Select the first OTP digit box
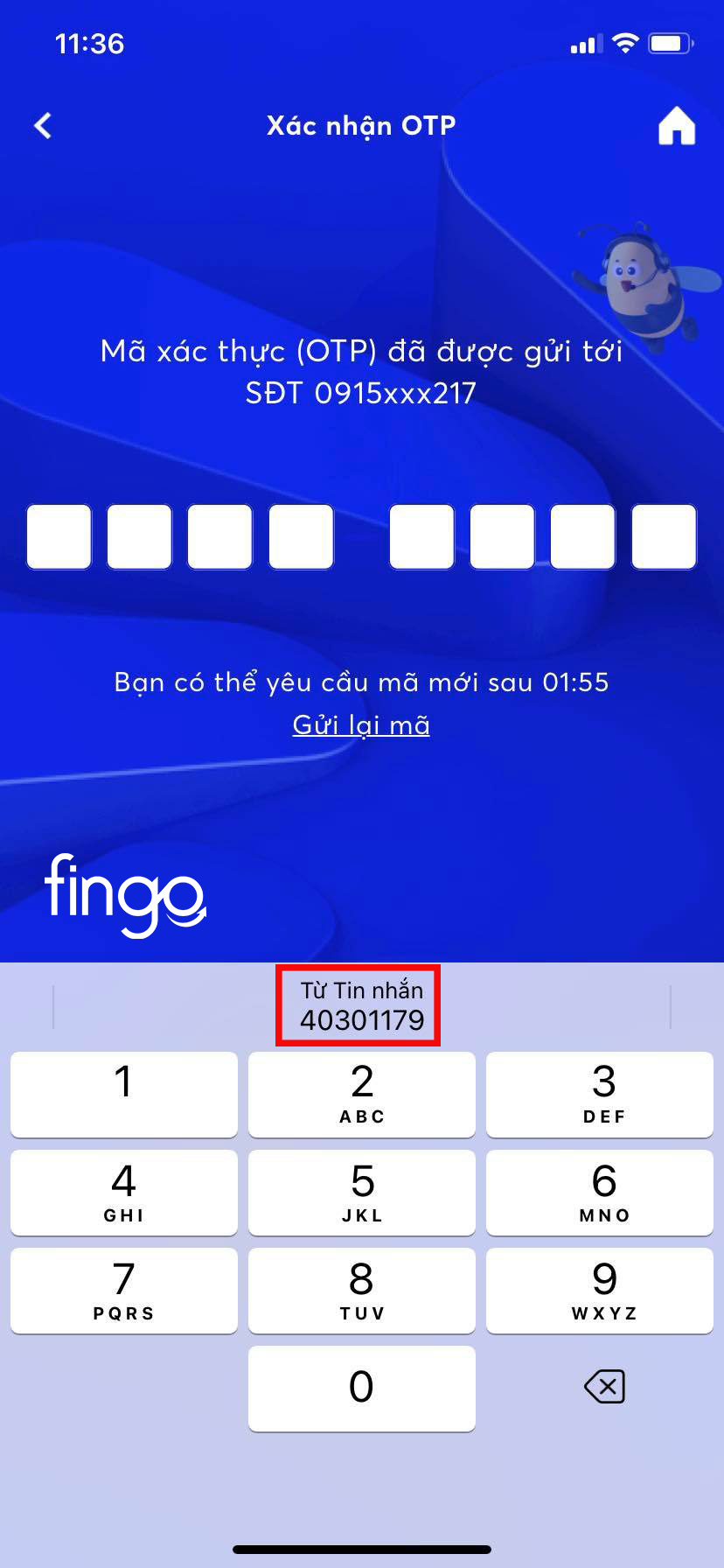This screenshot has height=1568, width=724. click(59, 536)
